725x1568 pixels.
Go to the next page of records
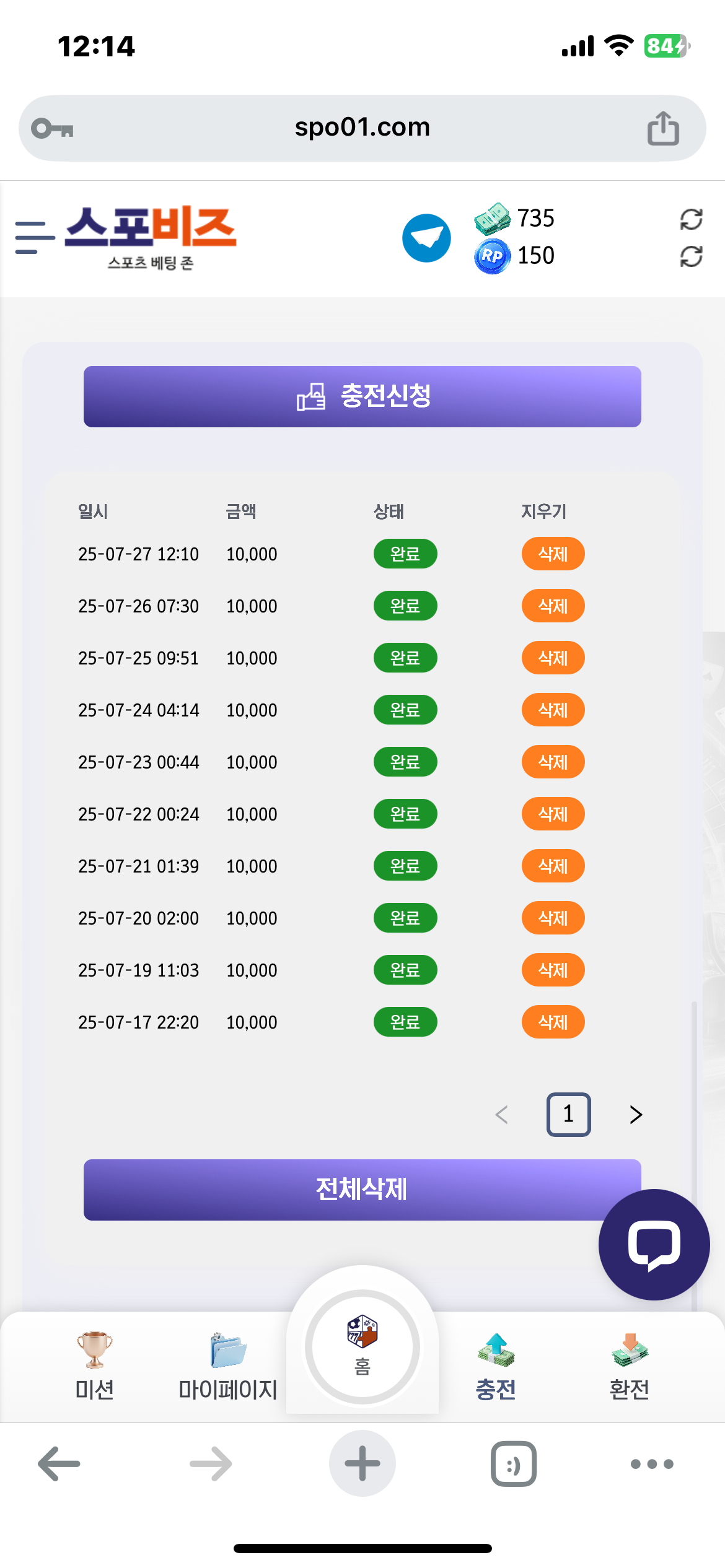(636, 1115)
